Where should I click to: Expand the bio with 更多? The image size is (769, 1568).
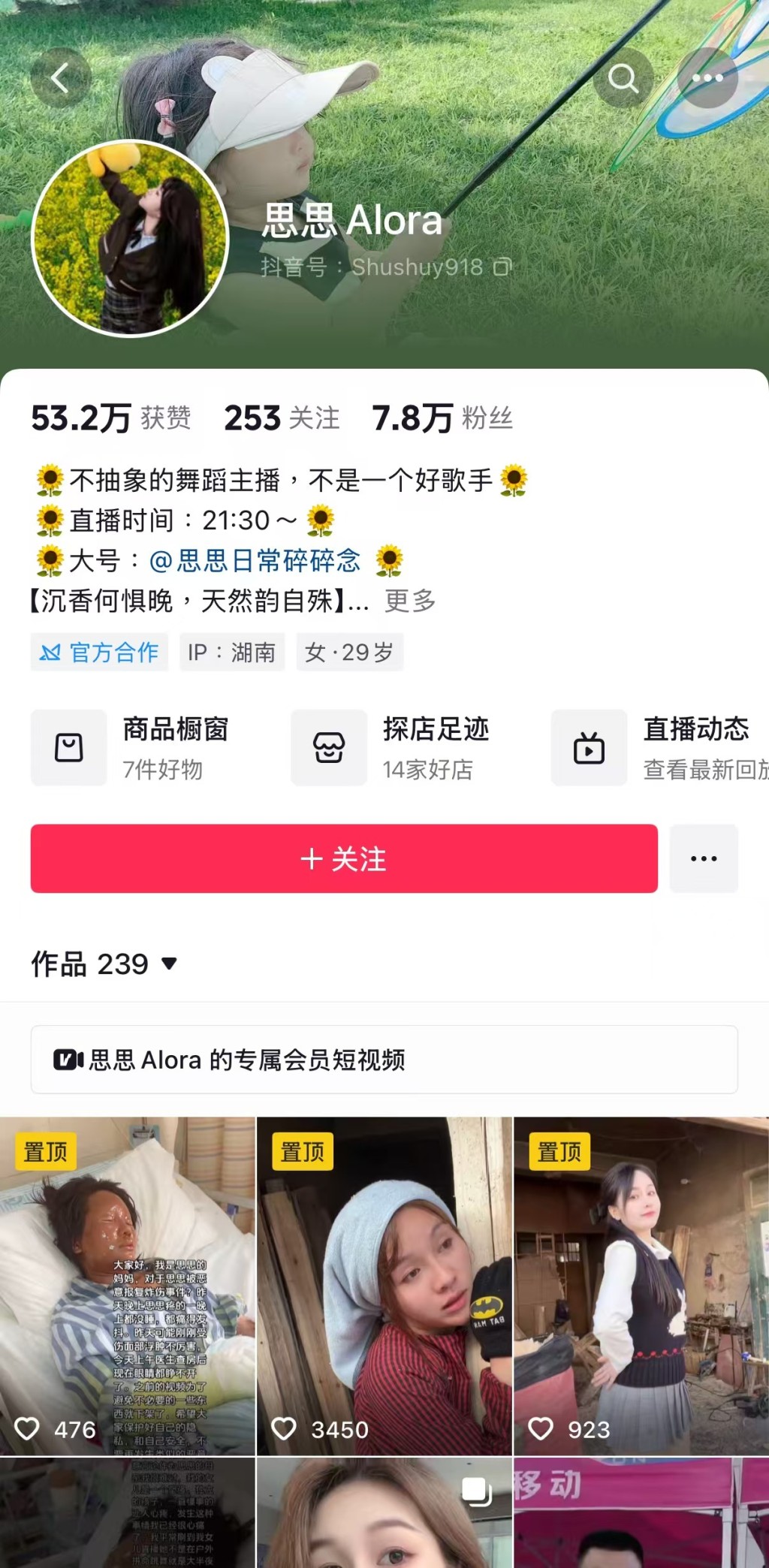tap(410, 601)
